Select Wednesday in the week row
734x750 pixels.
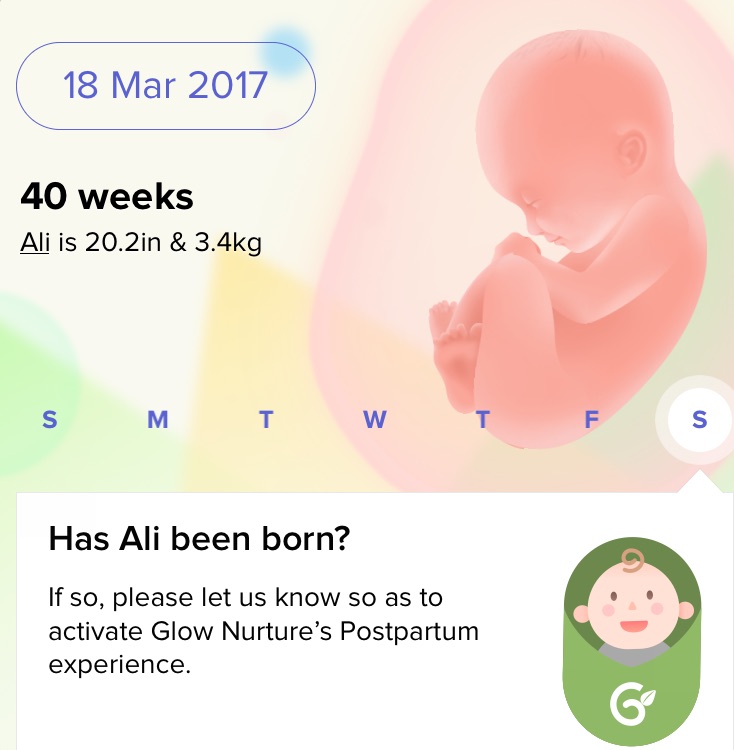[374, 420]
